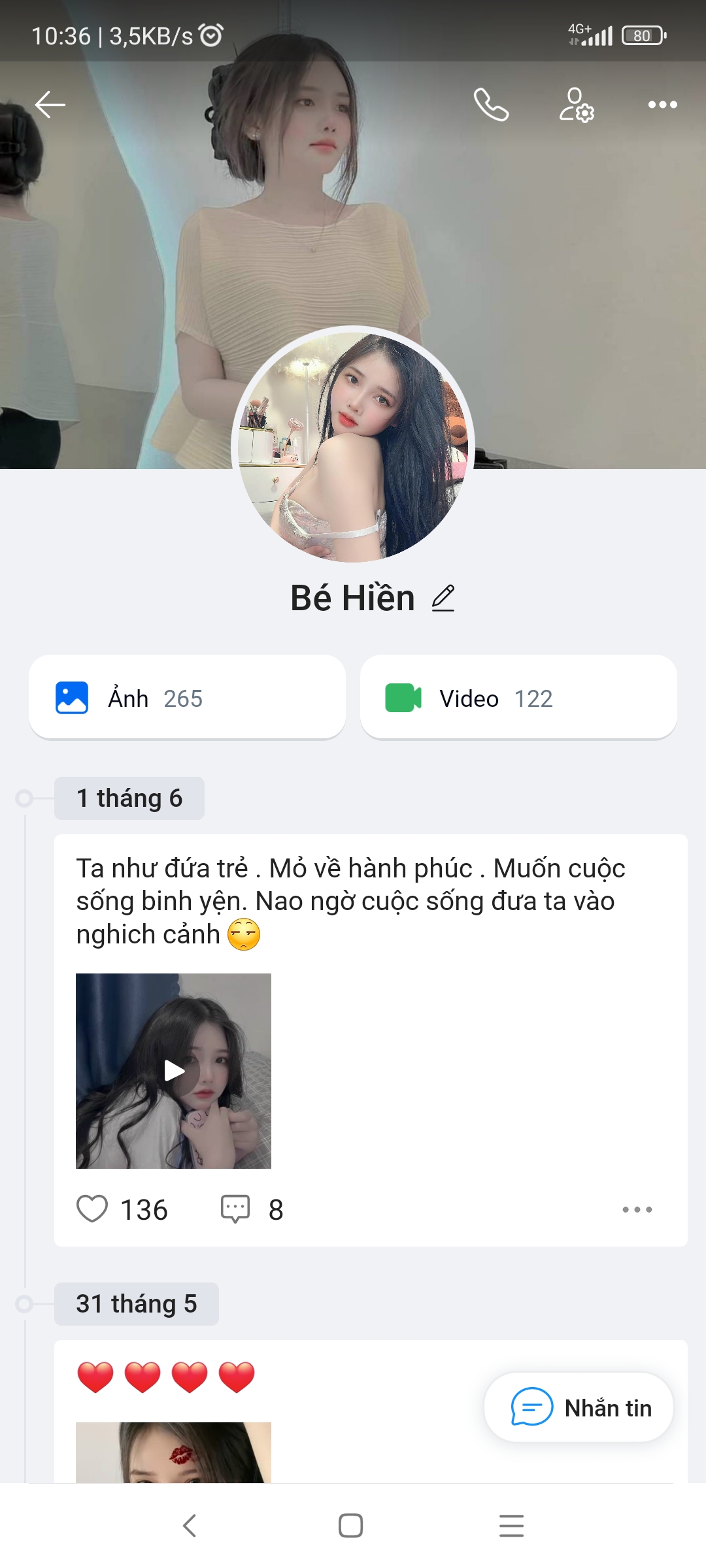Open friend settings icon with the gear
706x1568 pixels.
tap(576, 105)
